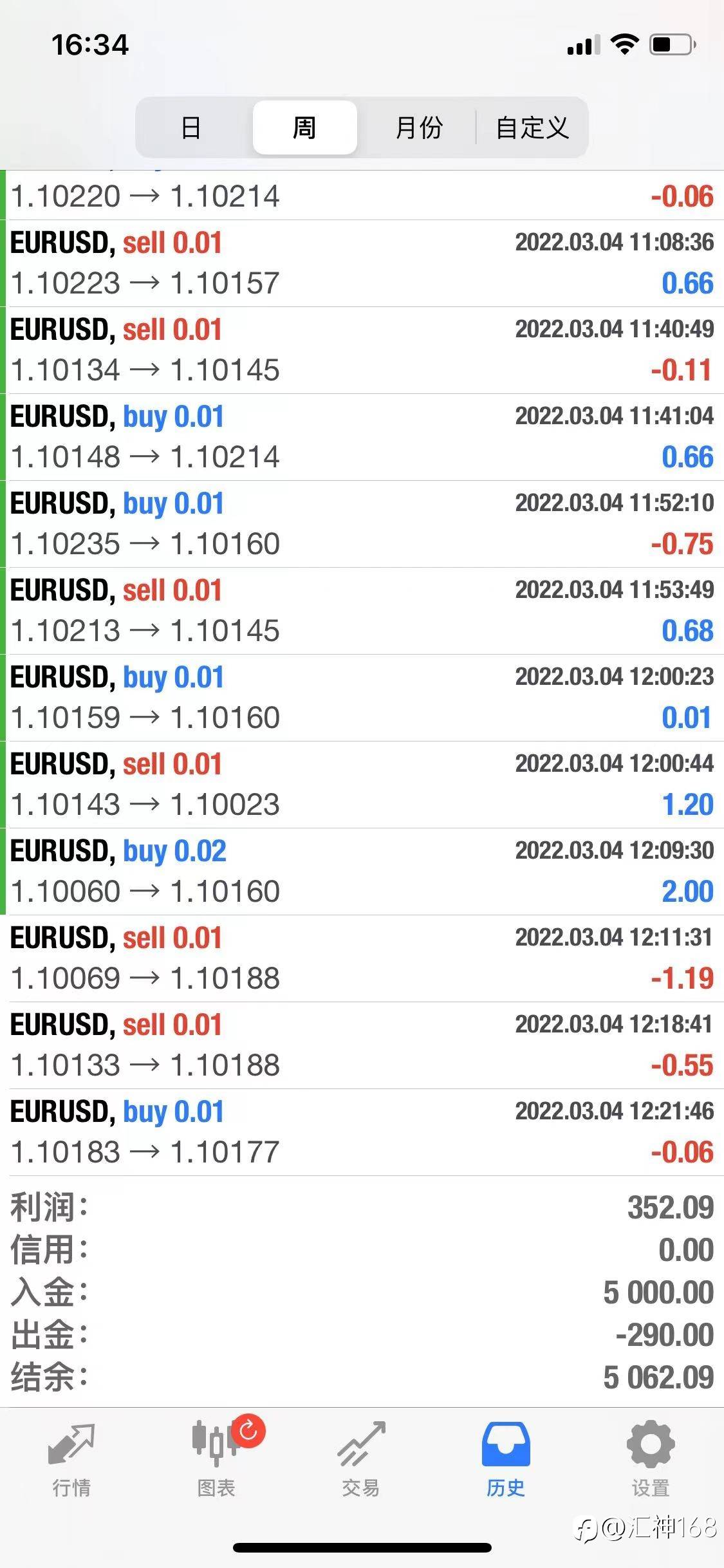Open the EURUSD buy trade at 12:21:46

[x=362, y=1132]
